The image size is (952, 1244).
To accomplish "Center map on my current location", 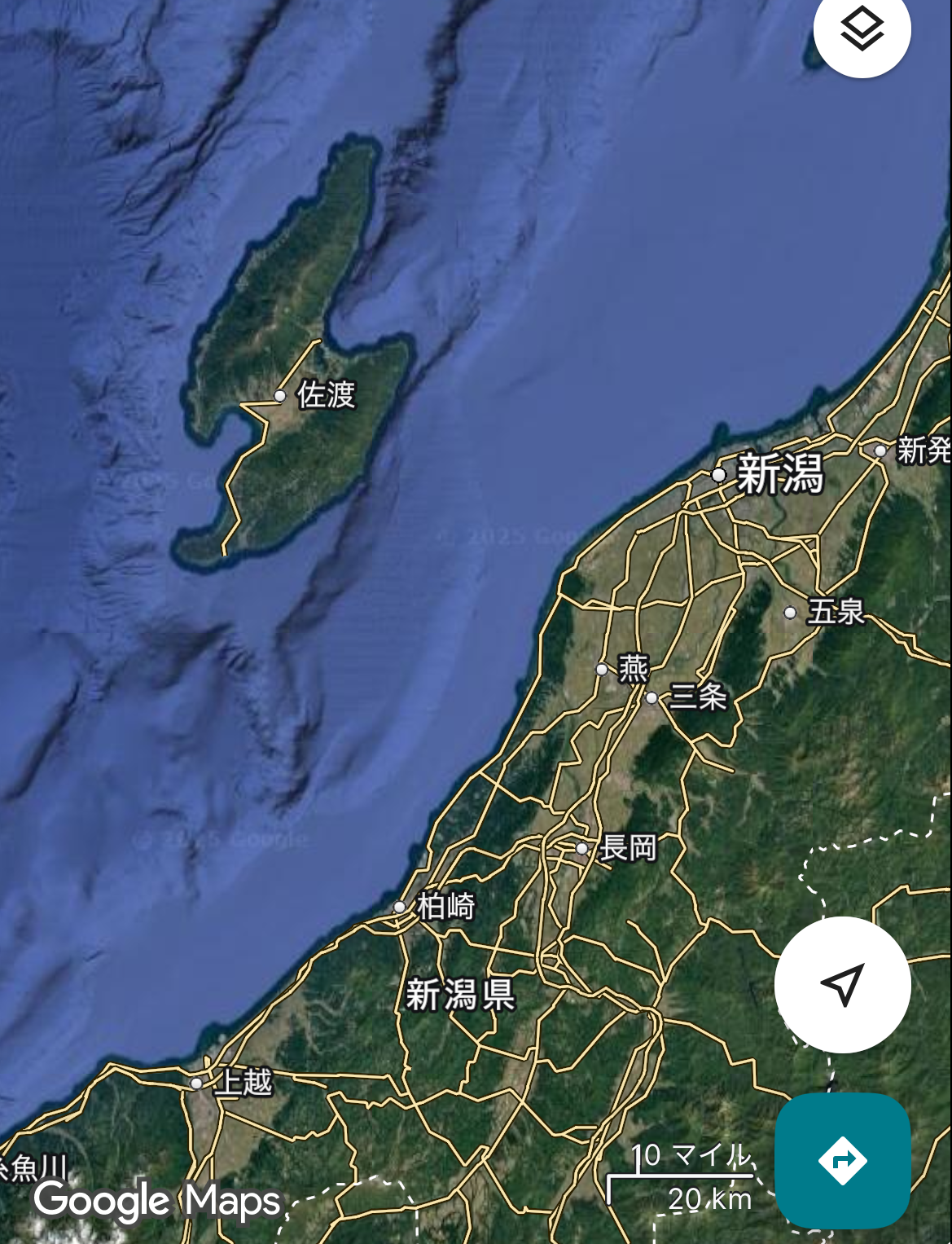I will click(842, 984).
